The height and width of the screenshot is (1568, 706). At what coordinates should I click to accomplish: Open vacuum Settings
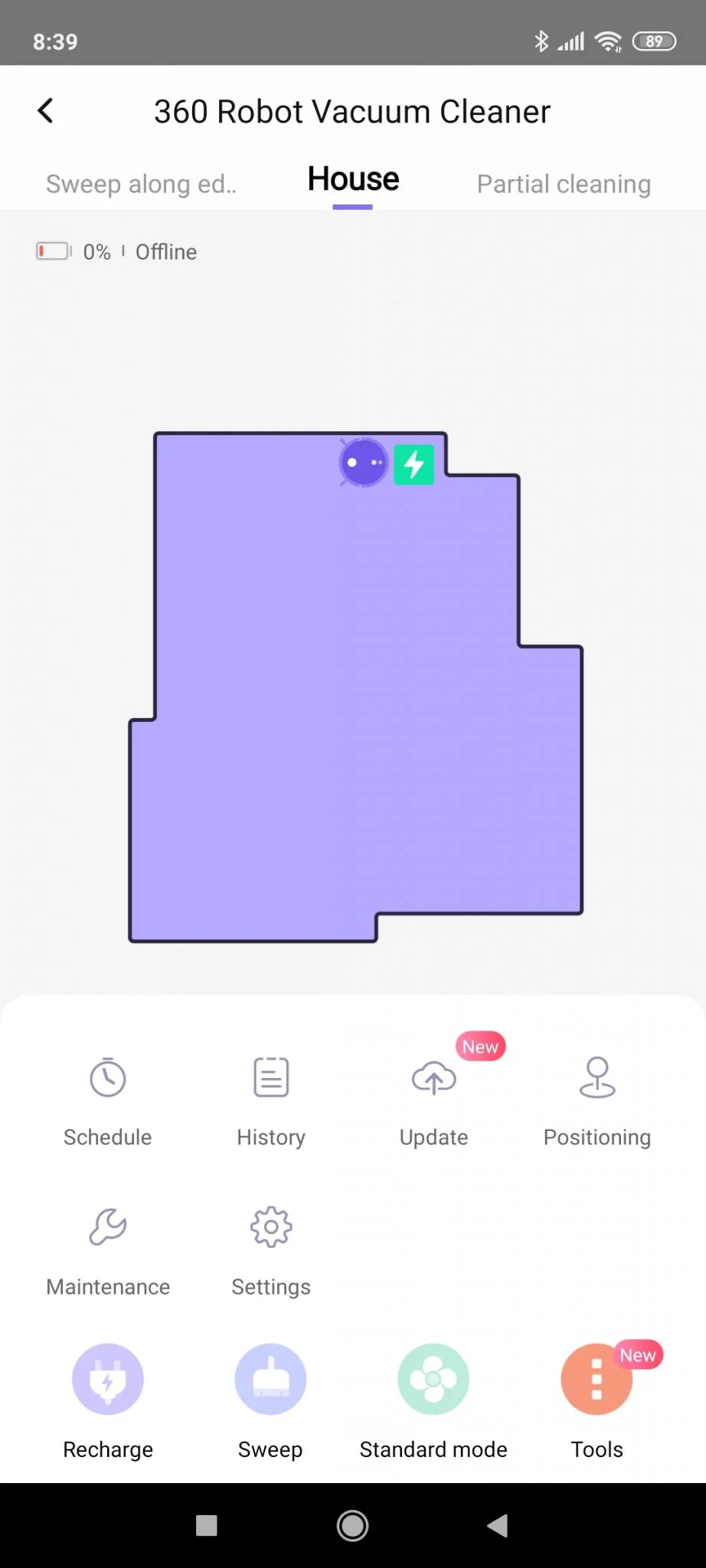click(271, 1249)
